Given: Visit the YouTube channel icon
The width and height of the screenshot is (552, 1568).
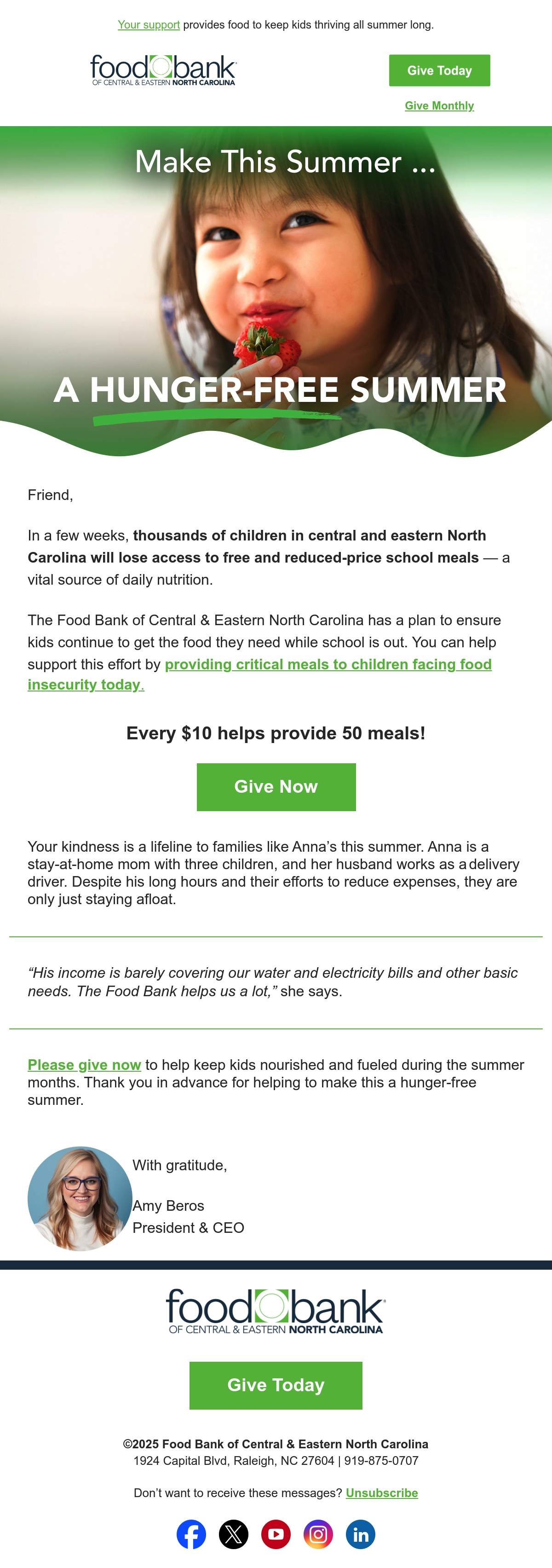Looking at the screenshot, I should point(276,1534).
